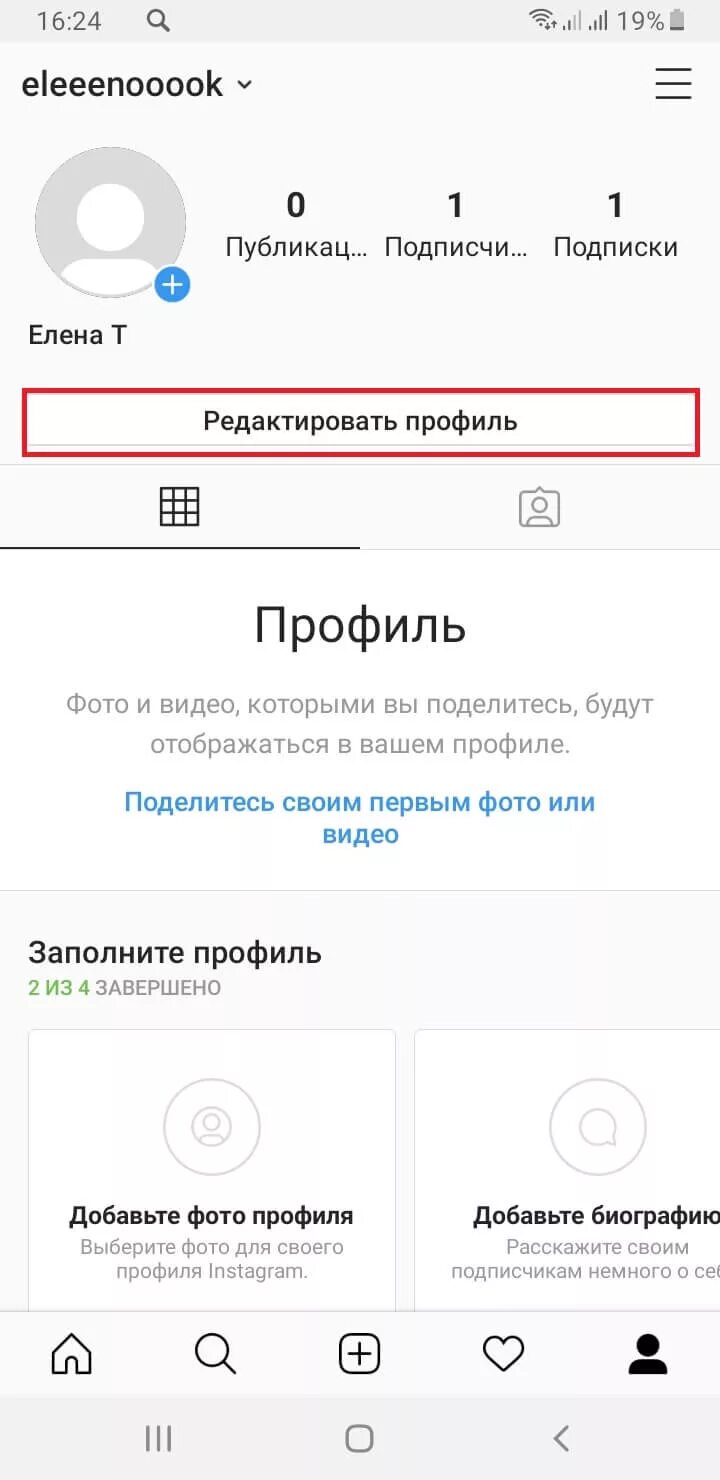This screenshot has width=720, height=1480.
Task: Open the Добавьте биографию card
Action: coord(567,1170)
